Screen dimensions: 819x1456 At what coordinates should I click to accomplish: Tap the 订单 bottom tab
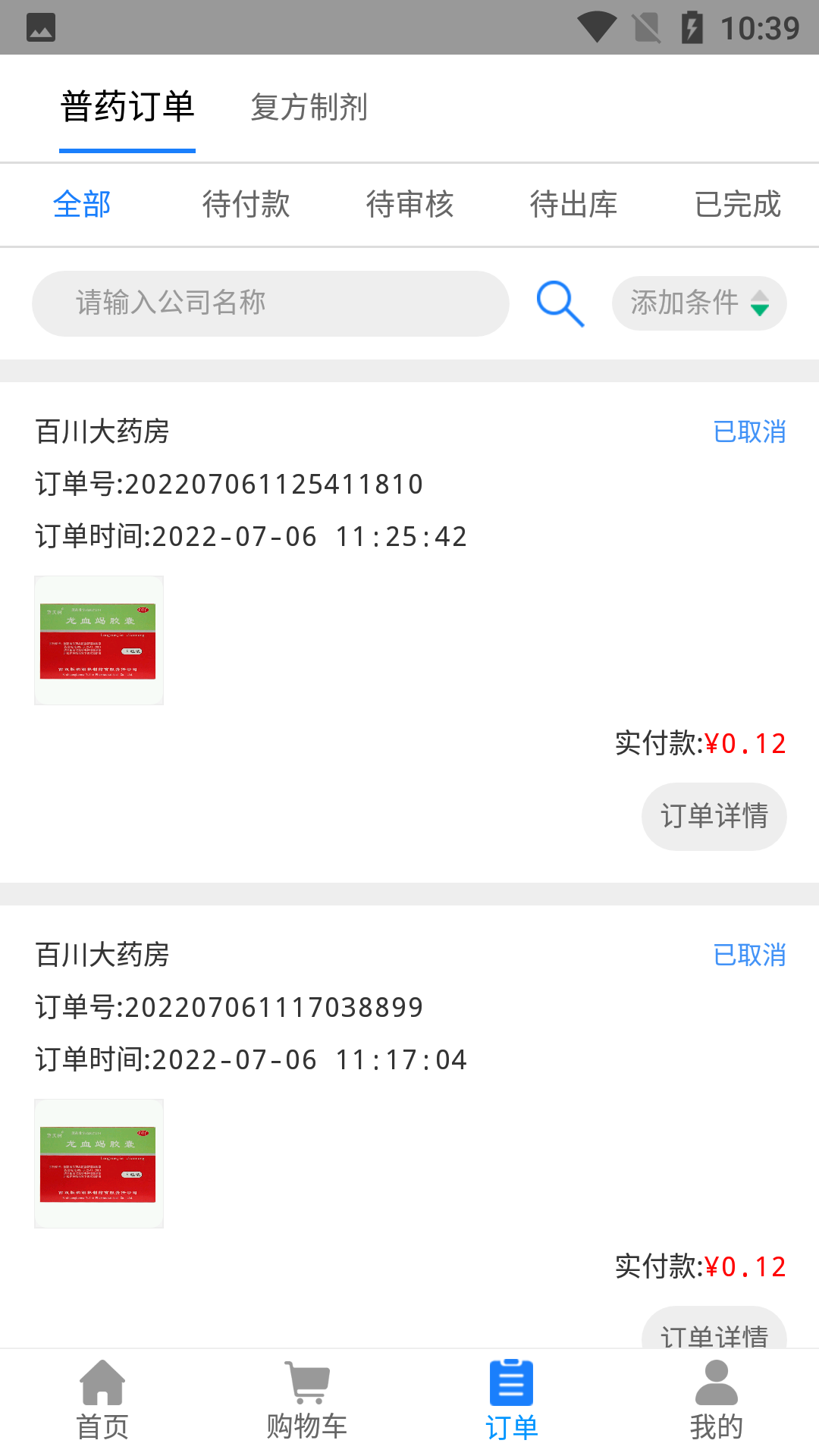(x=512, y=1401)
